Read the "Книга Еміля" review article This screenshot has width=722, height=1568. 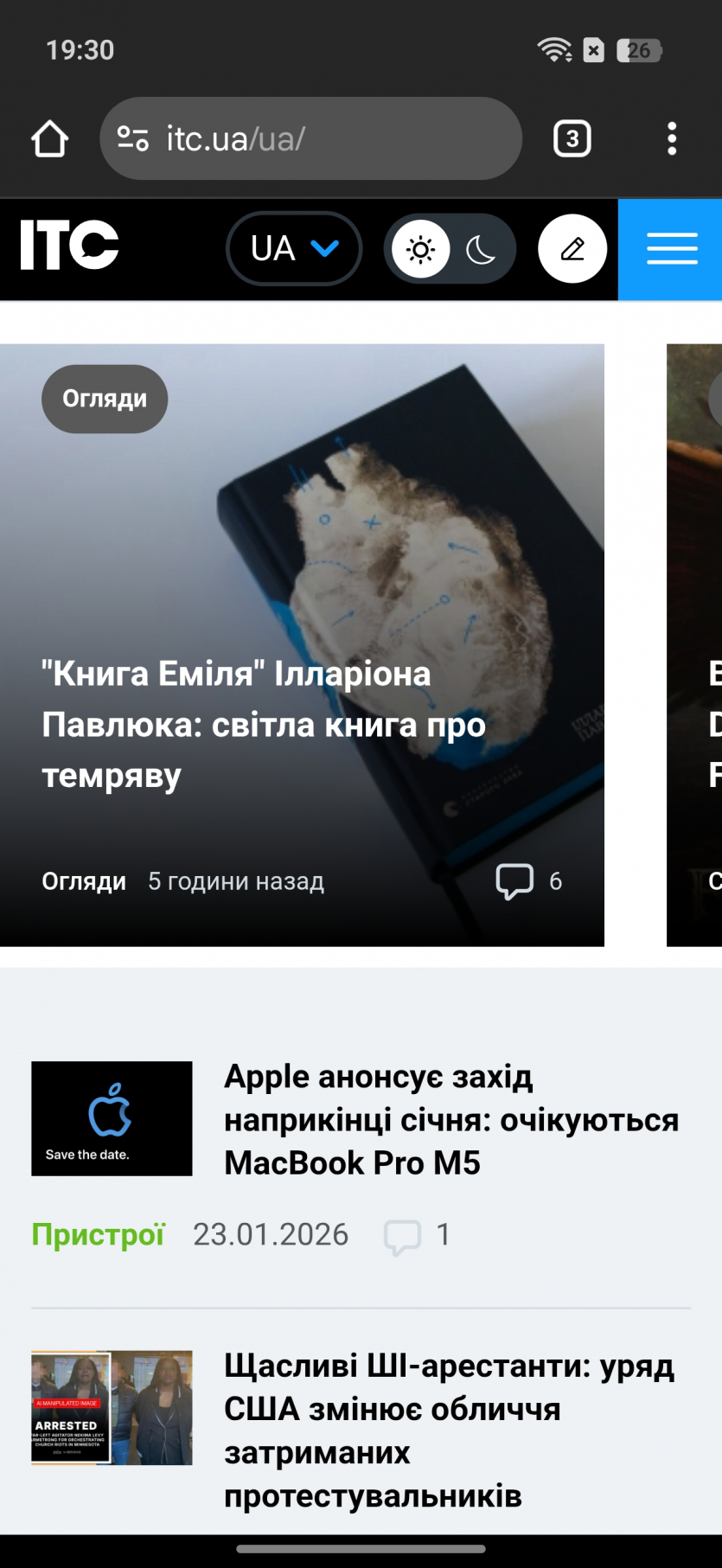(264, 724)
